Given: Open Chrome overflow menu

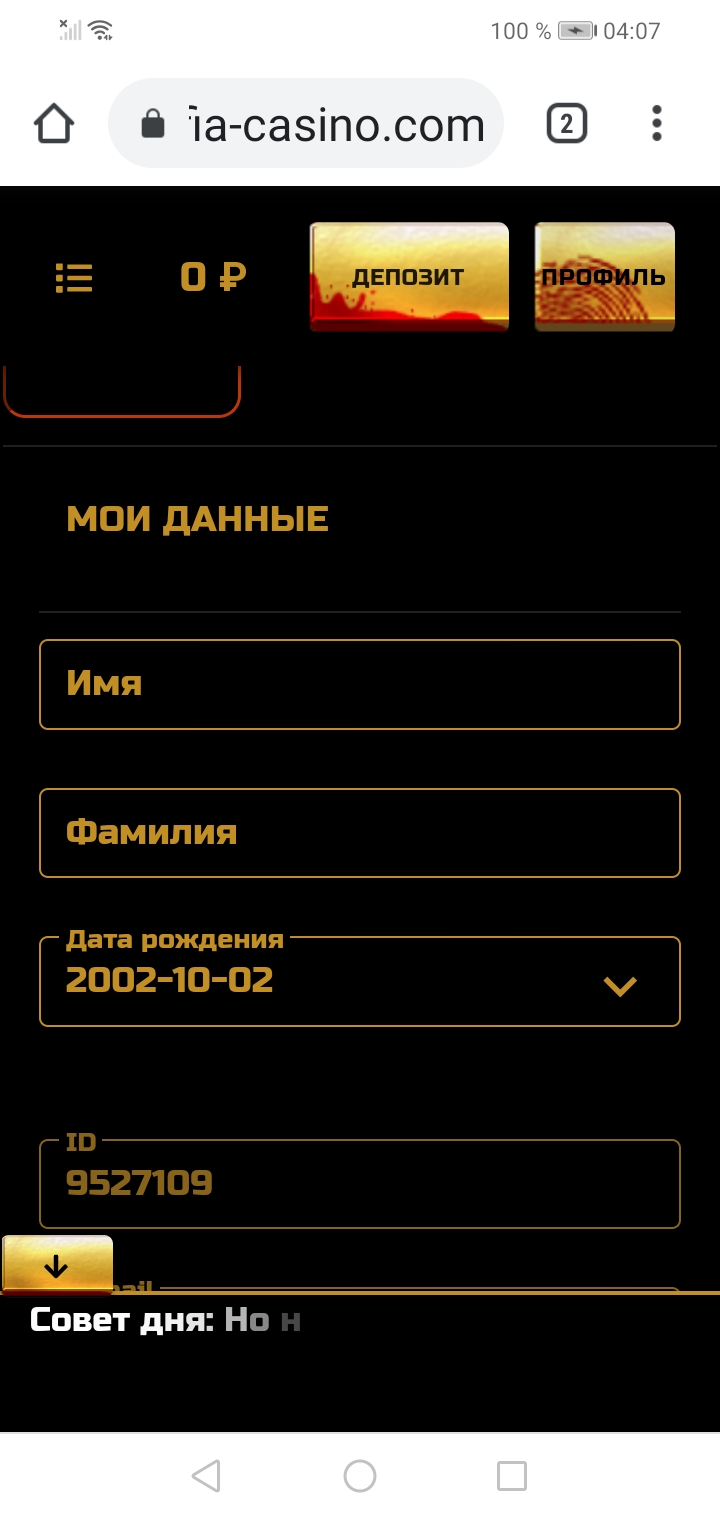Looking at the screenshot, I should pos(657,124).
